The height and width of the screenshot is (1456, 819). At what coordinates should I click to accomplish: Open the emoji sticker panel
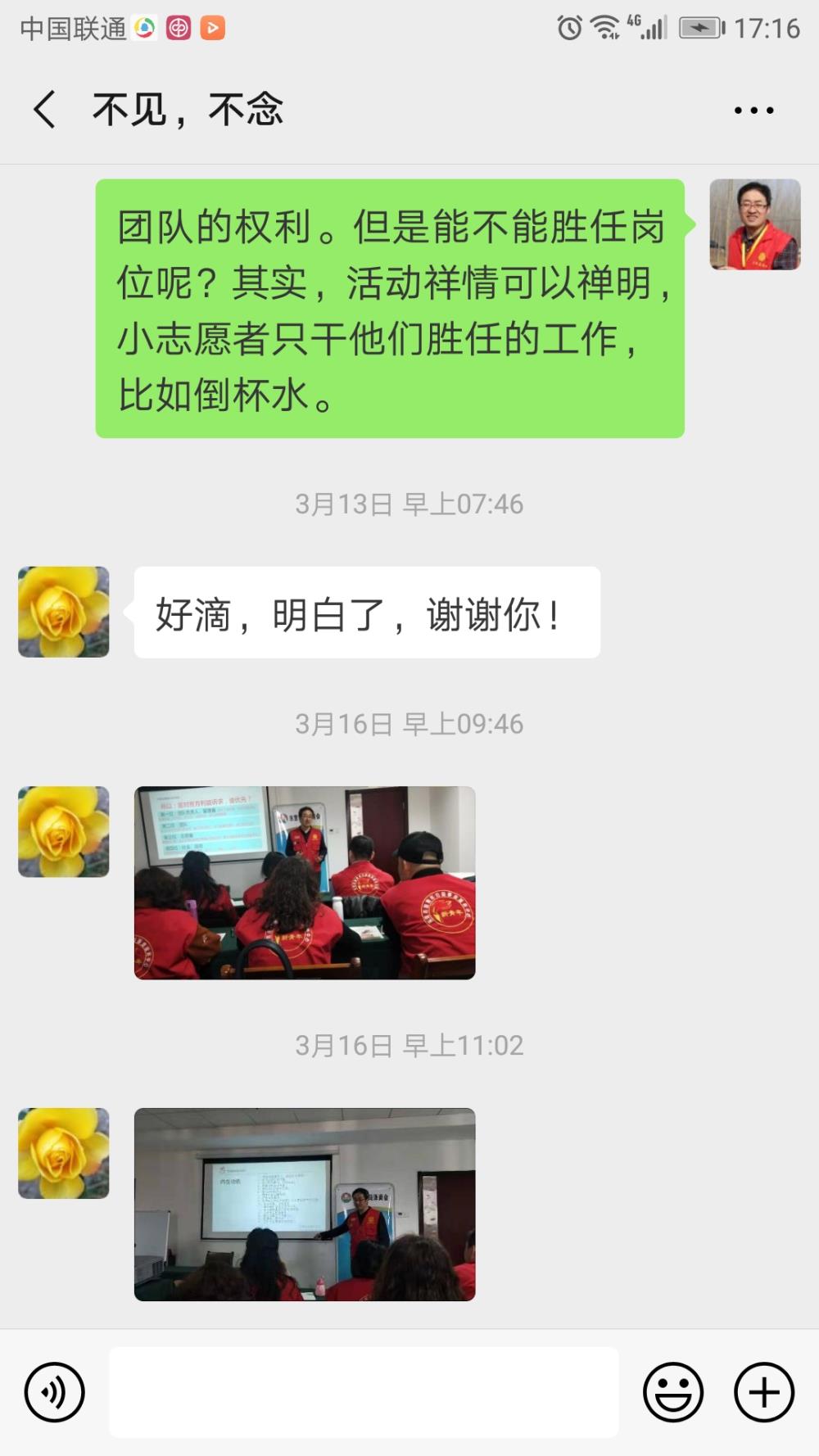(673, 1392)
